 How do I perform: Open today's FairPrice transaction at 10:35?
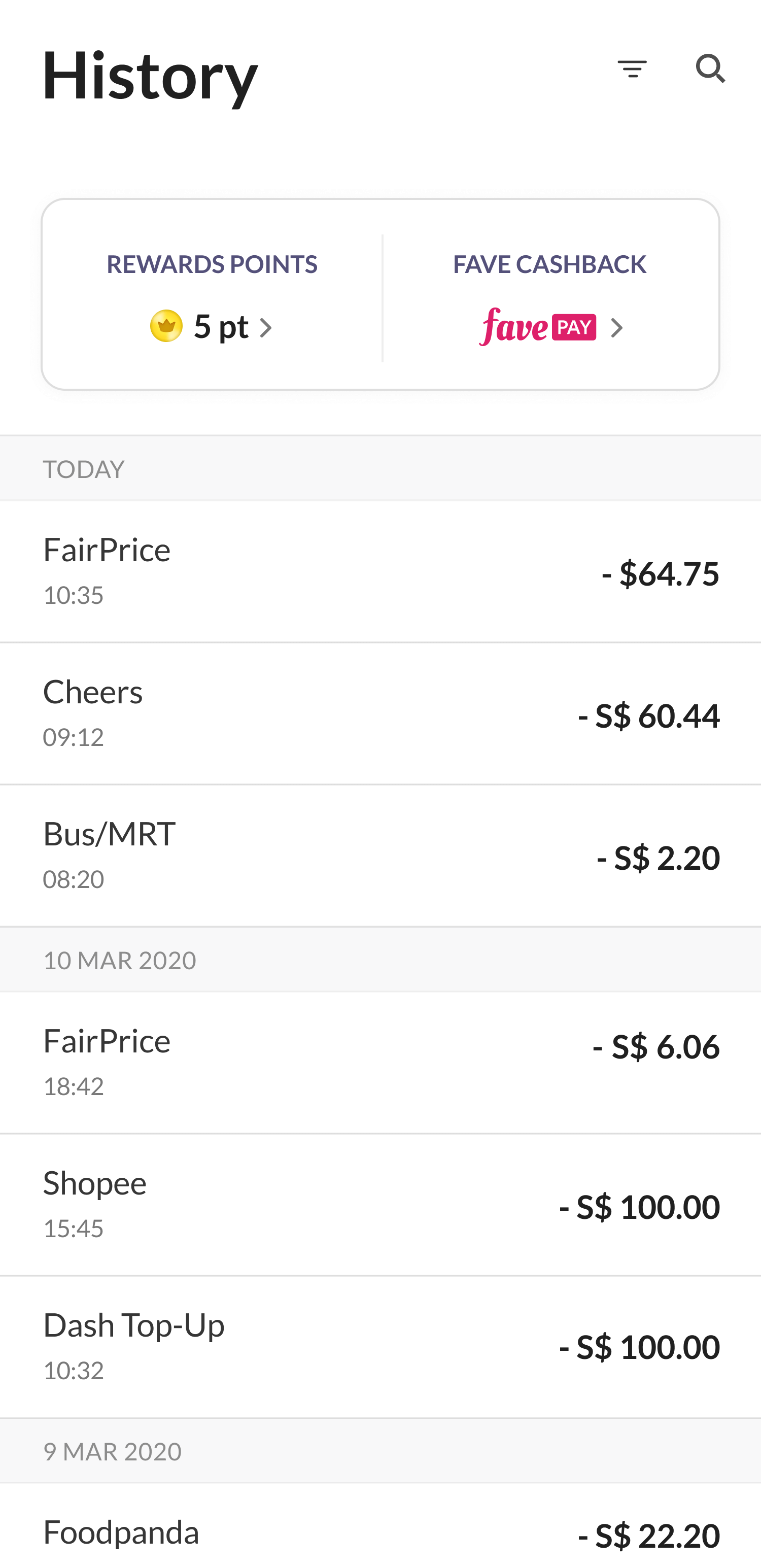tap(380, 571)
